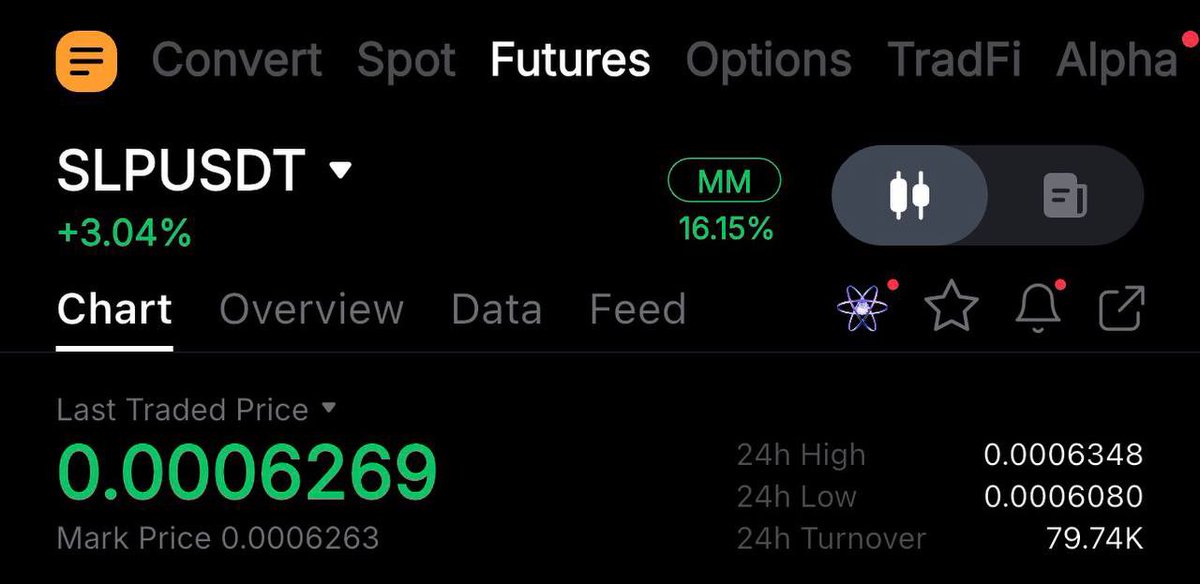Open the Feed tab
The image size is (1200, 584).
click(637, 309)
